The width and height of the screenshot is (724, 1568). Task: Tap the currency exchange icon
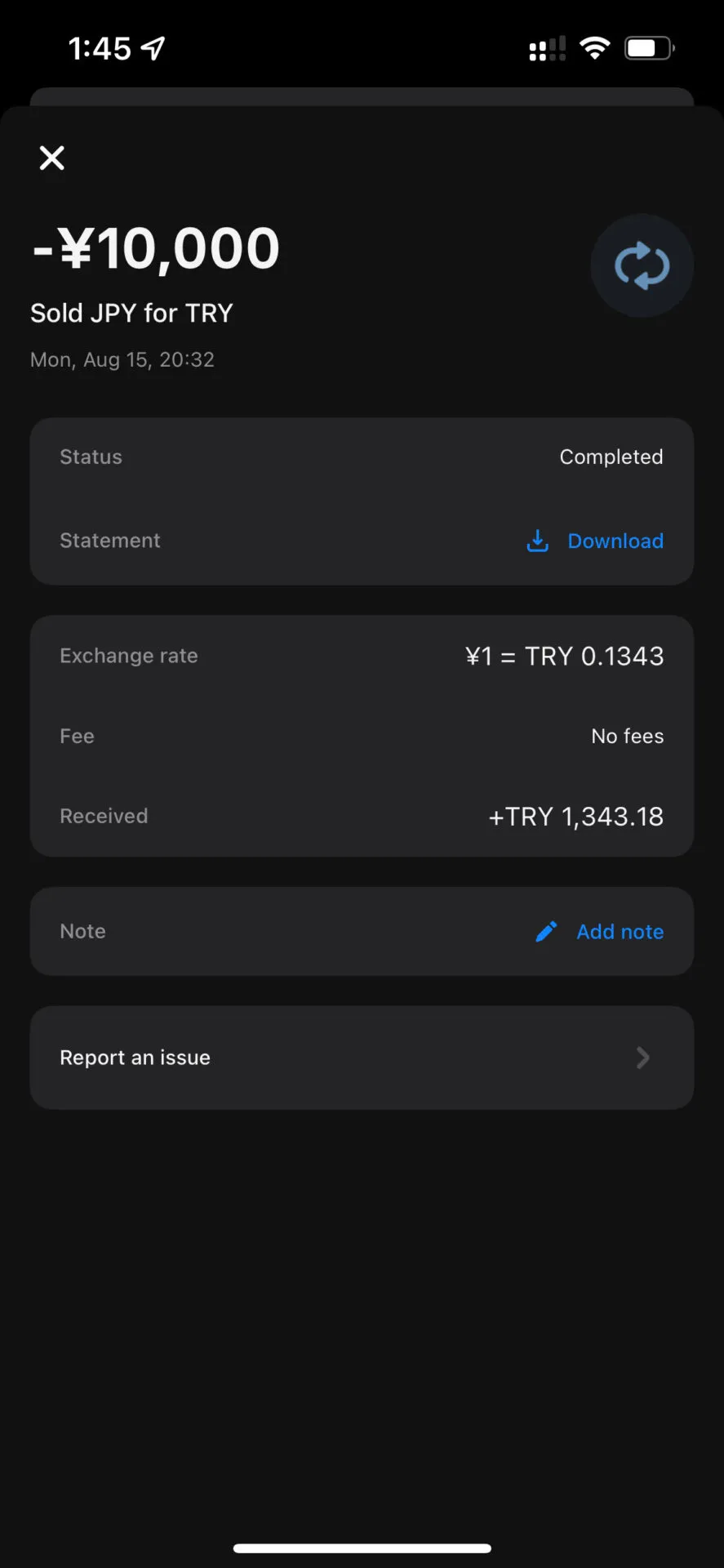tap(642, 266)
